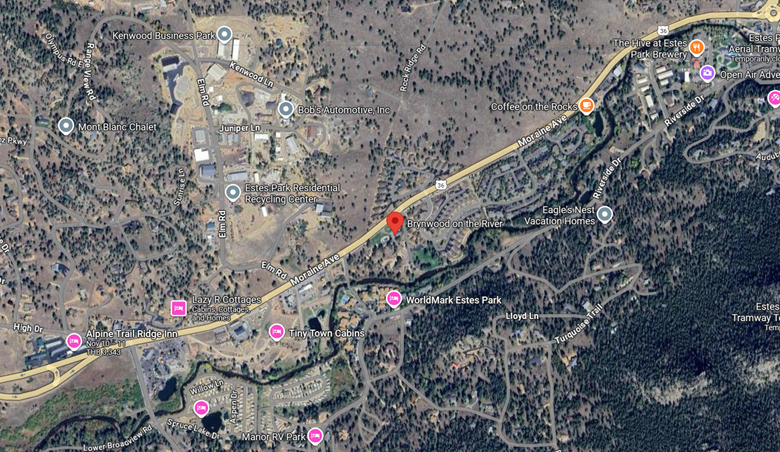Select the Kenwood Business Park marker
The height and width of the screenshot is (452, 780).
coord(225,35)
